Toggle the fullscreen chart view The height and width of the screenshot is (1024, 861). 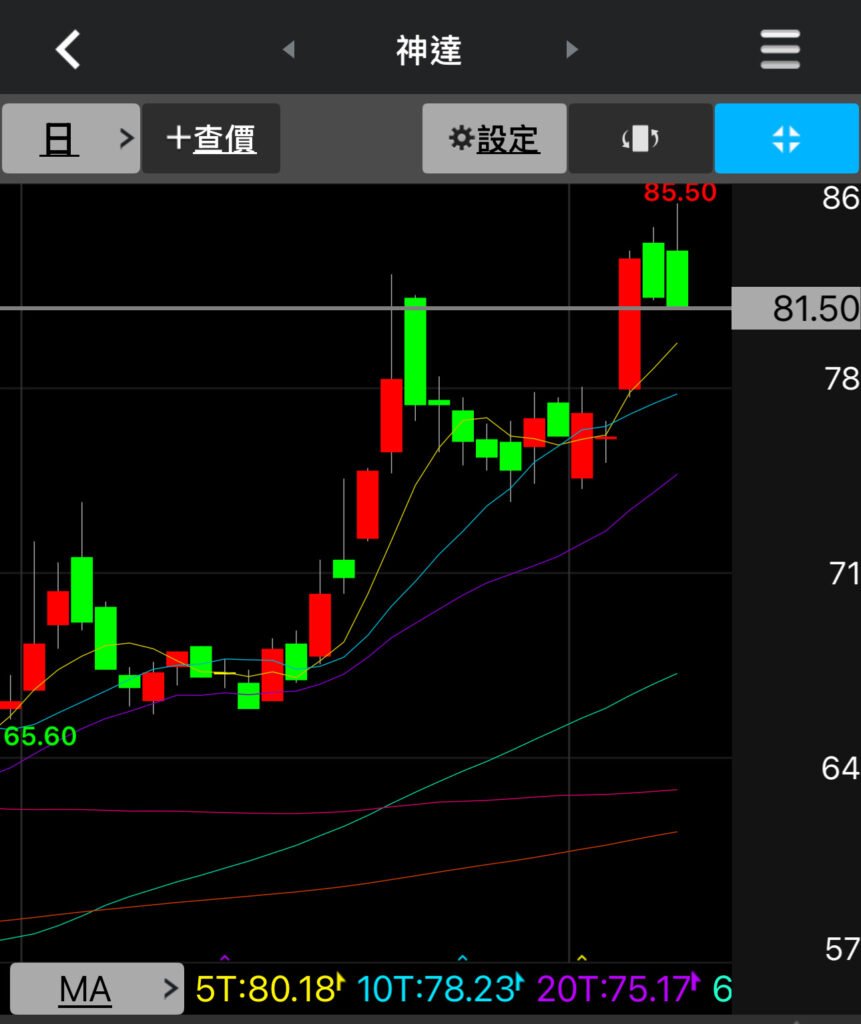click(787, 139)
